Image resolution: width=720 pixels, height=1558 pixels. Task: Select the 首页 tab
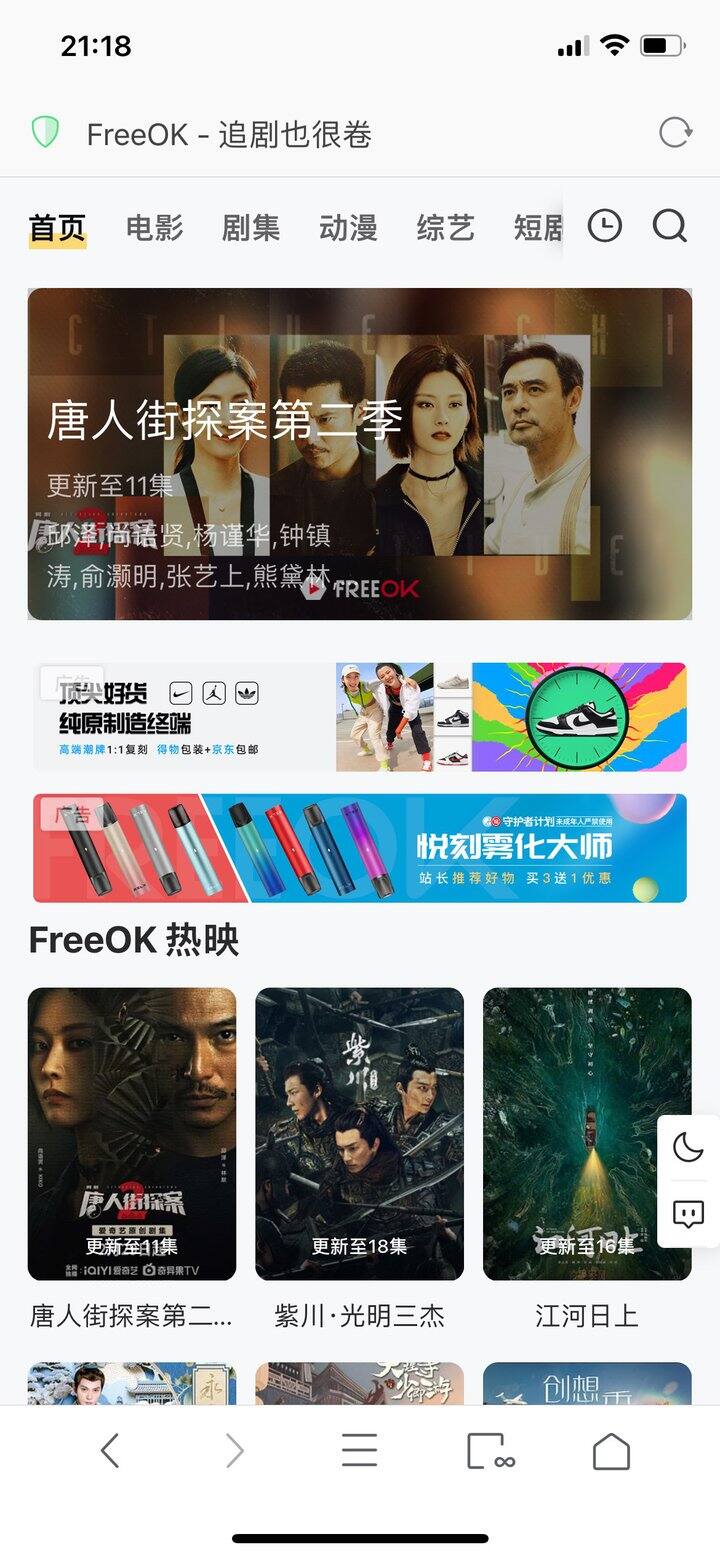(x=57, y=228)
